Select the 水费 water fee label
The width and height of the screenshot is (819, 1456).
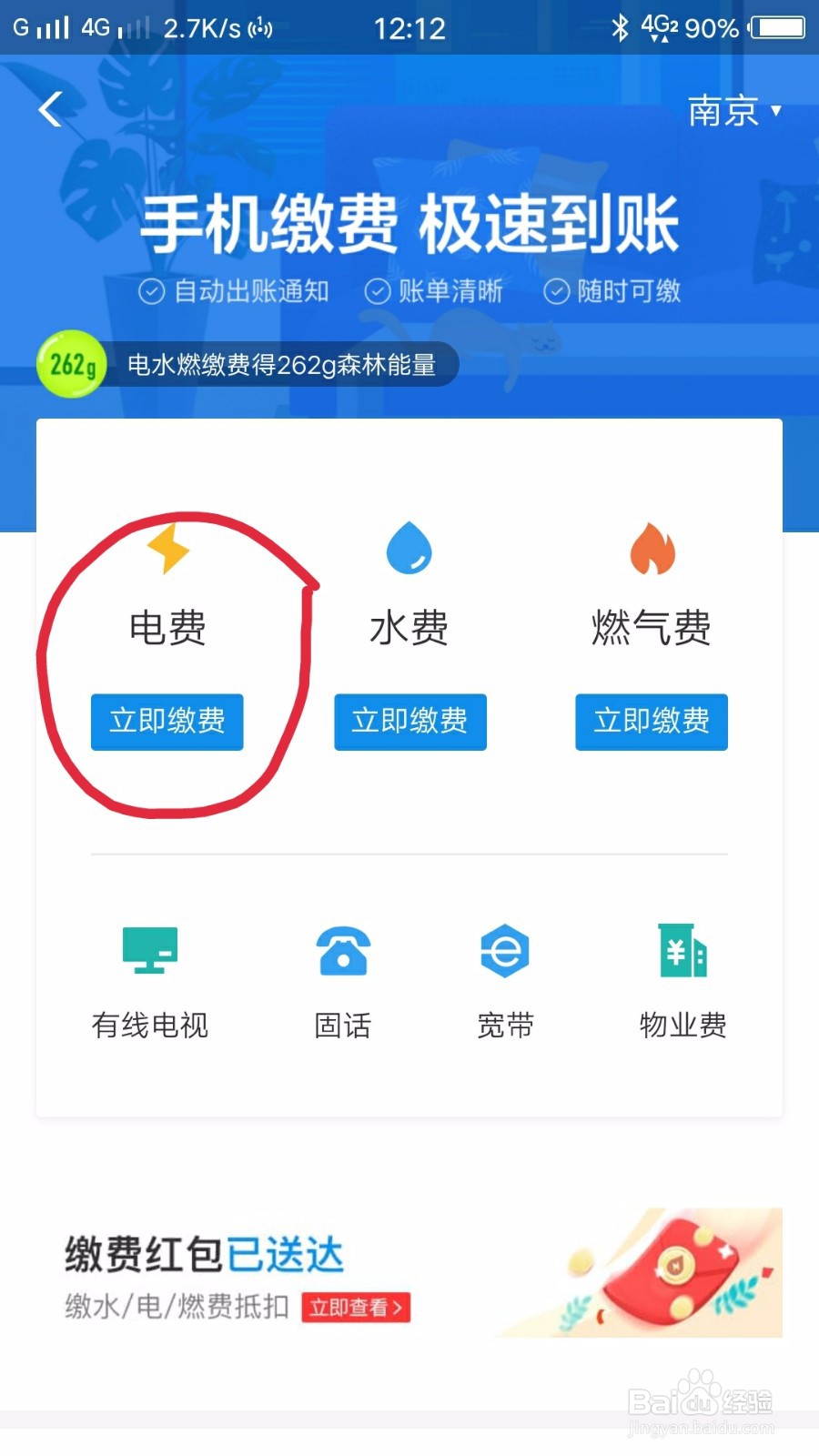409,628
